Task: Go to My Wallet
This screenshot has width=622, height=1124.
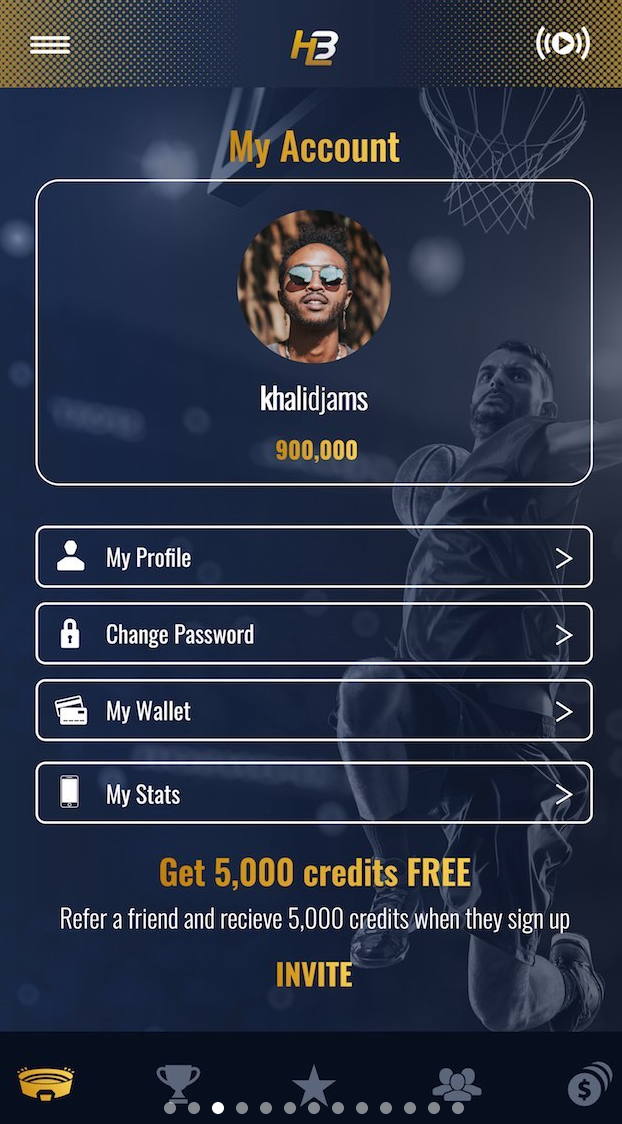Action: pos(314,710)
